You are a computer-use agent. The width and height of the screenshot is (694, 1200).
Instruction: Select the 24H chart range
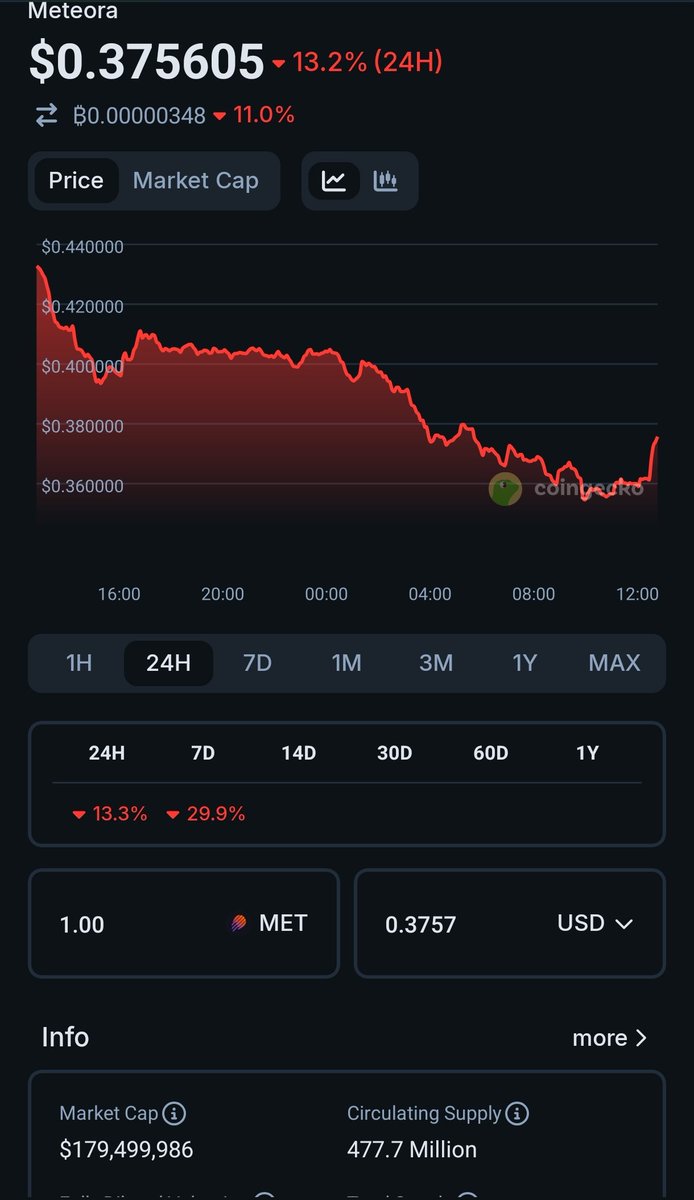pyautogui.click(x=168, y=663)
